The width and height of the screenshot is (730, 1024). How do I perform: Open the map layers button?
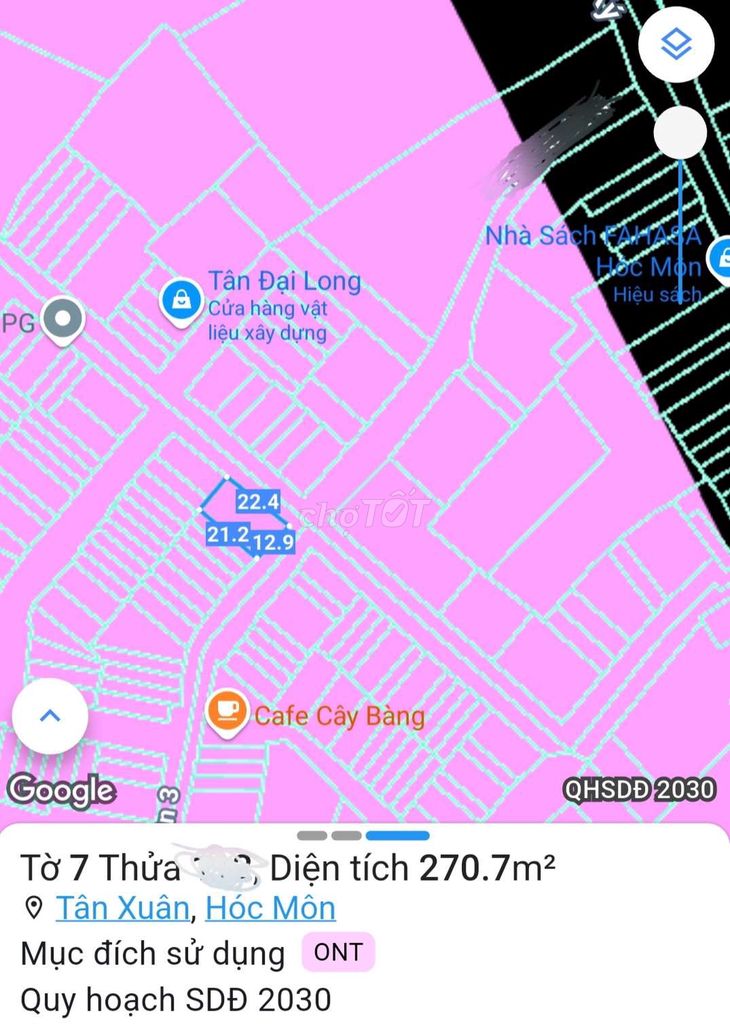tap(677, 44)
